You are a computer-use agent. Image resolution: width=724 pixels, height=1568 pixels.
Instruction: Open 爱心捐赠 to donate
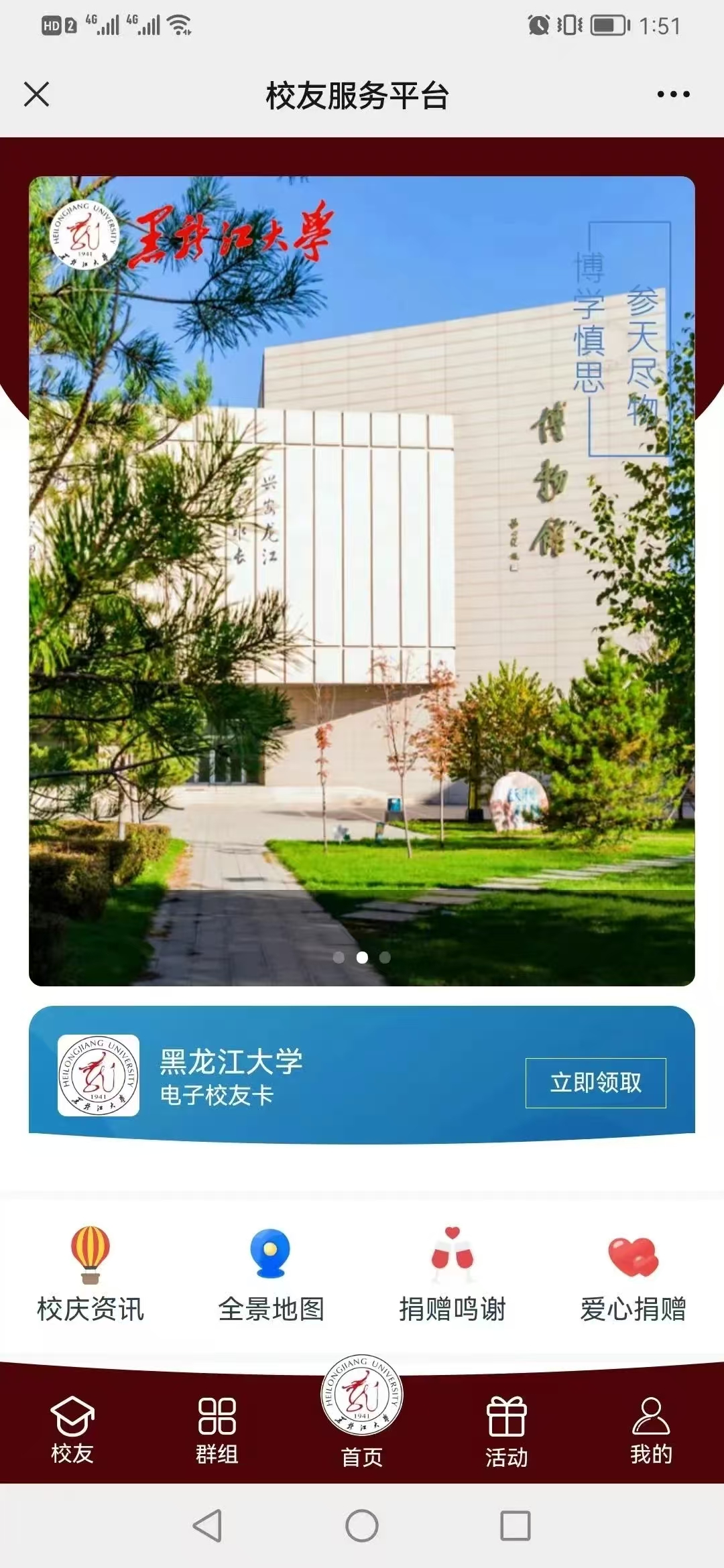pos(633,1275)
